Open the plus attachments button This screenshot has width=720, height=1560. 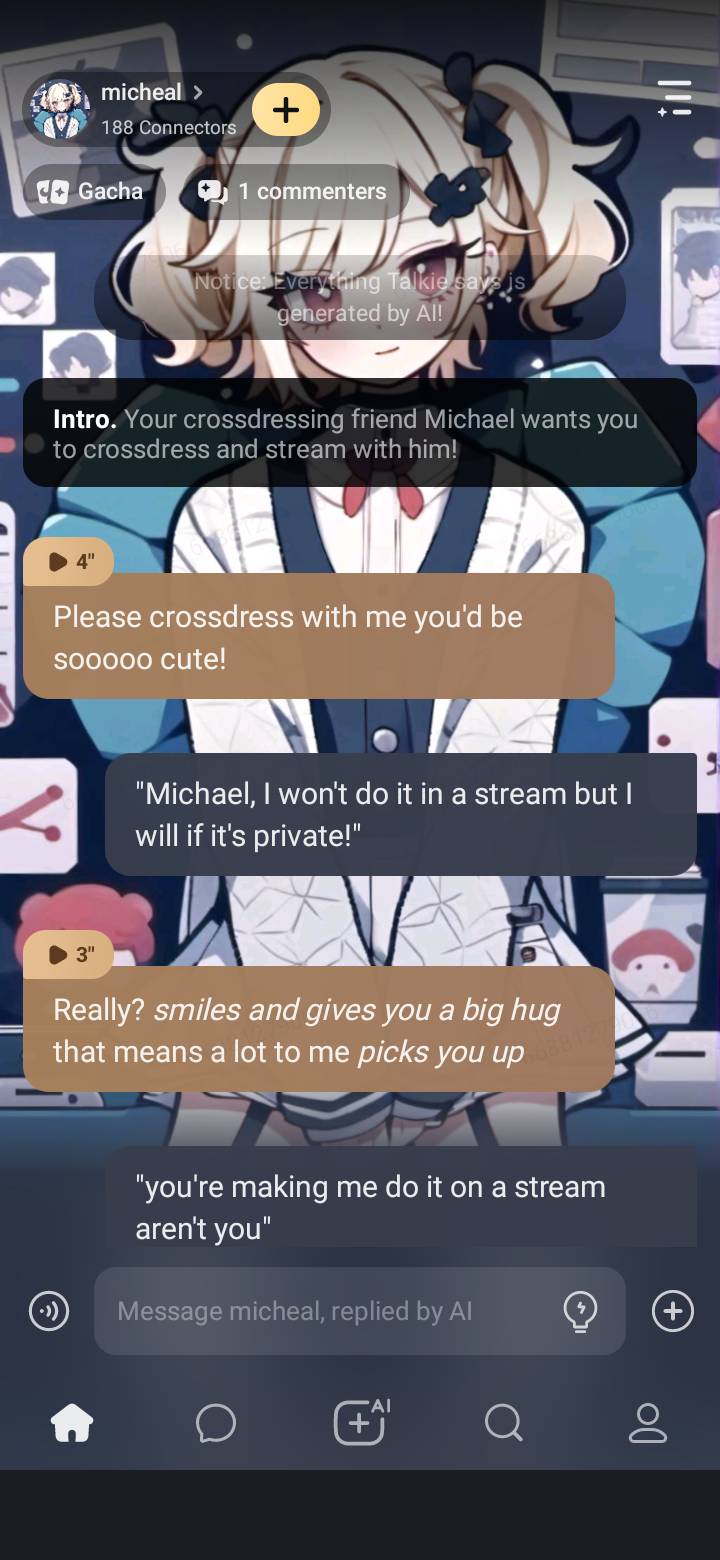pyautogui.click(x=672, y=1310)
